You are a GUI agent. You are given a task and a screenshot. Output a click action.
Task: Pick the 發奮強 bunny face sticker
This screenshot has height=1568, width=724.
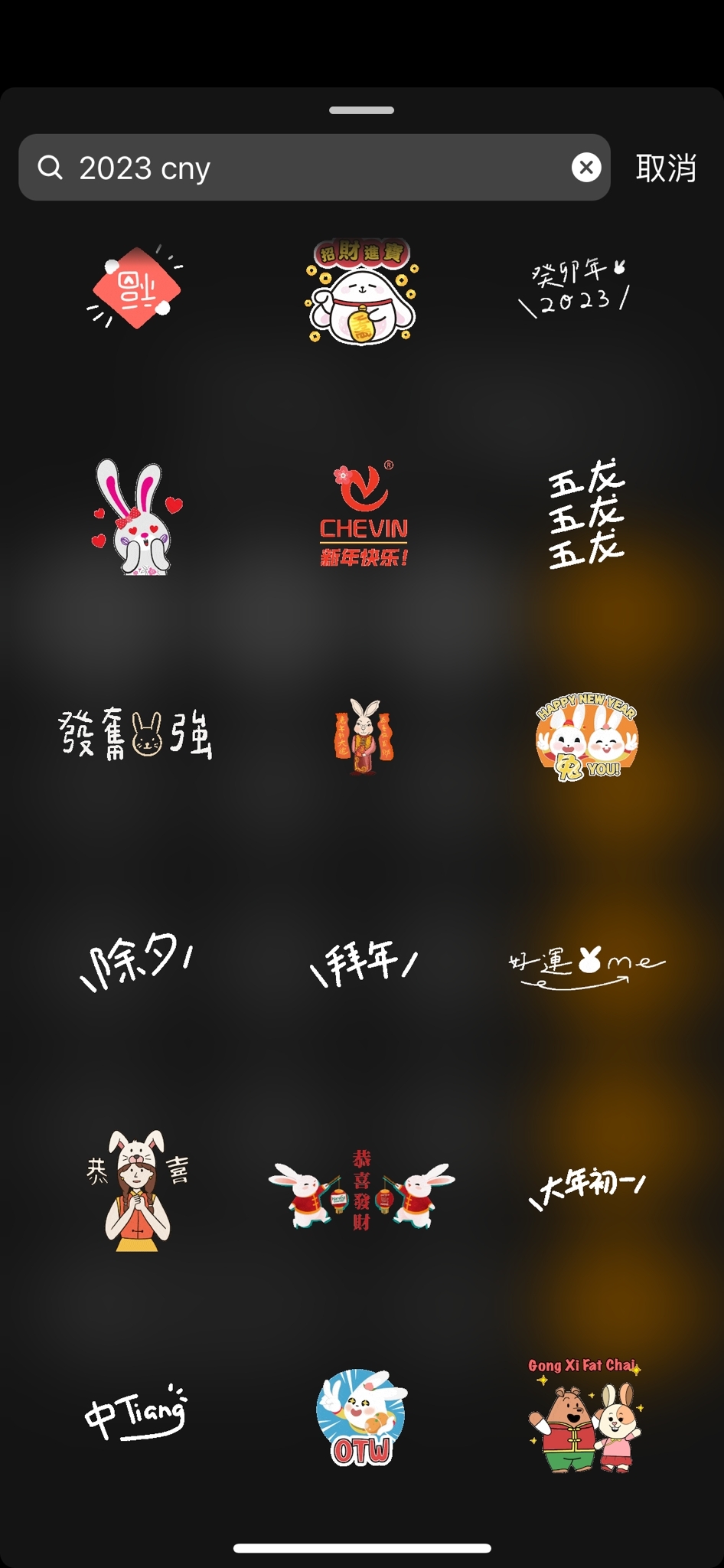[135, 735]
